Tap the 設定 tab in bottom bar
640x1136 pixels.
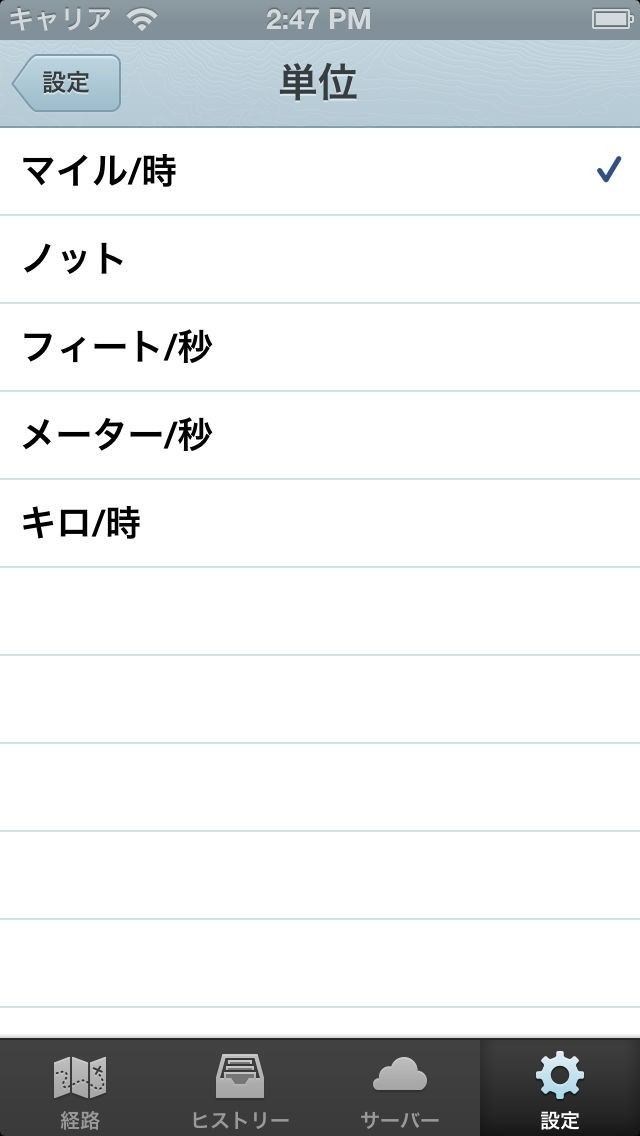560,1088
